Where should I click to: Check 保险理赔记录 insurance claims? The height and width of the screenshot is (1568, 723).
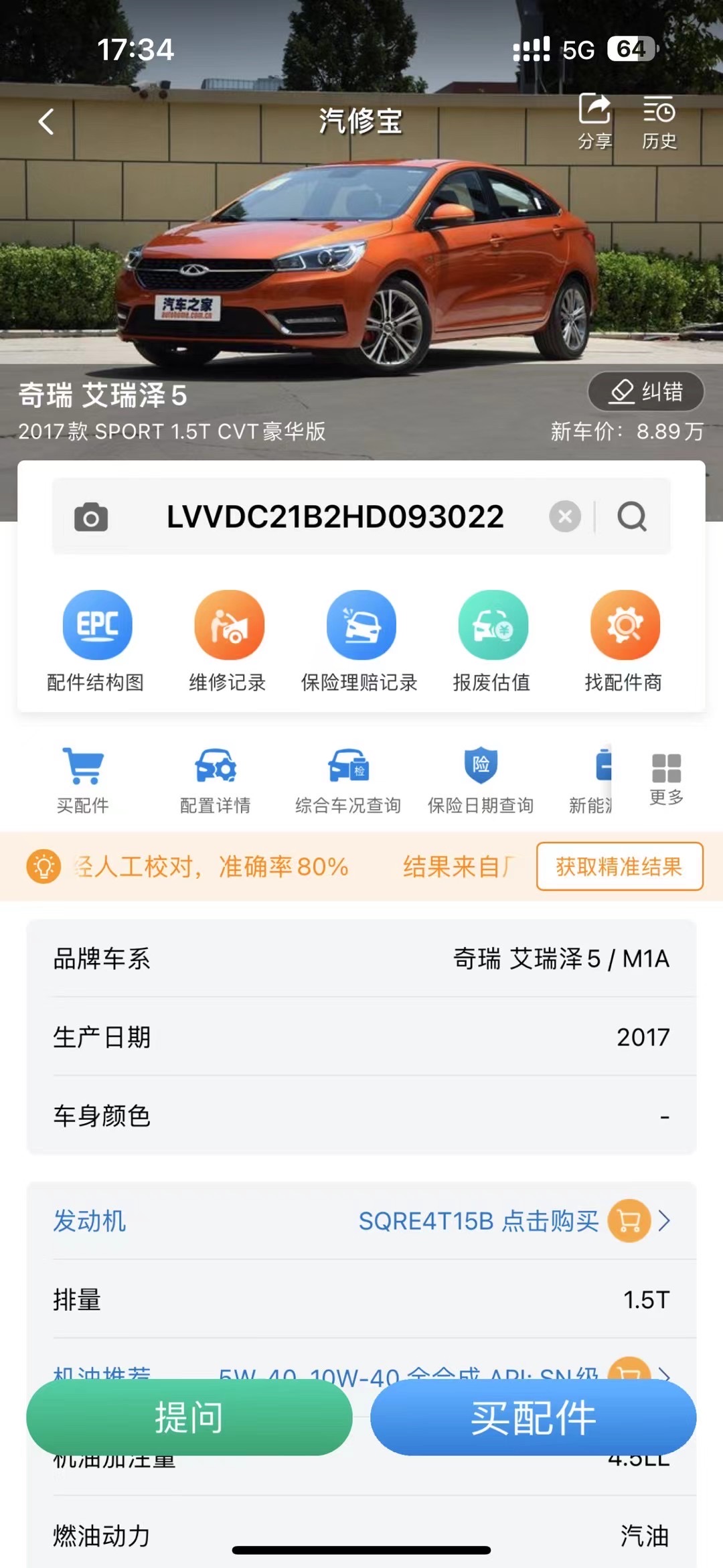coord(360,641)
